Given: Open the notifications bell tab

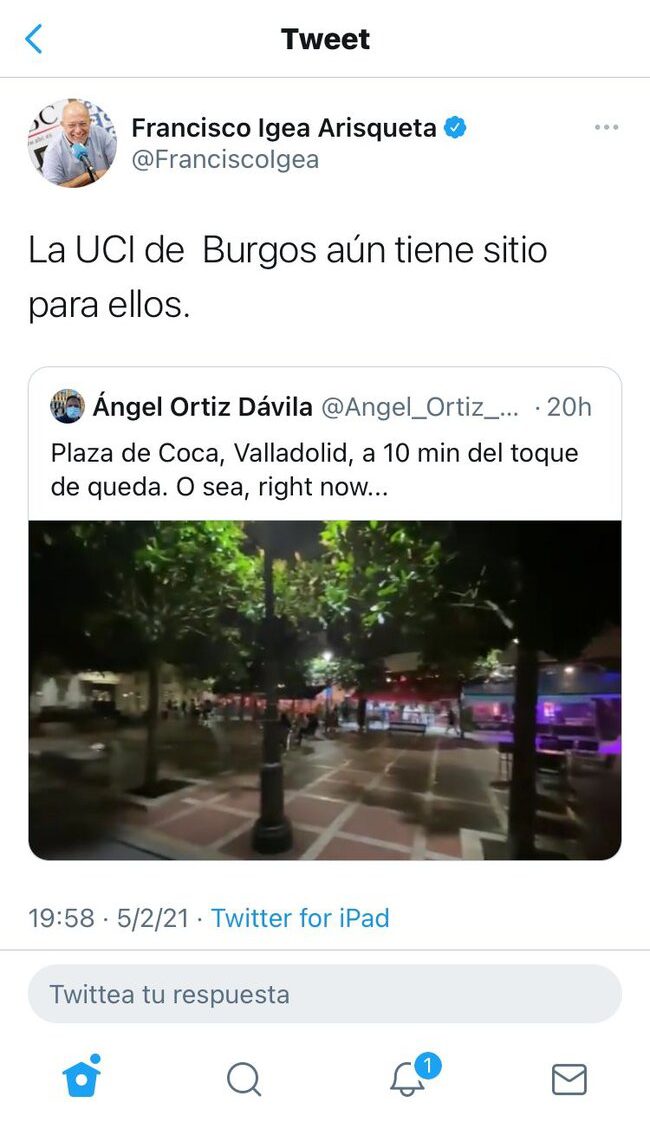Looking at the screenshot, I should click(408, 1078).
